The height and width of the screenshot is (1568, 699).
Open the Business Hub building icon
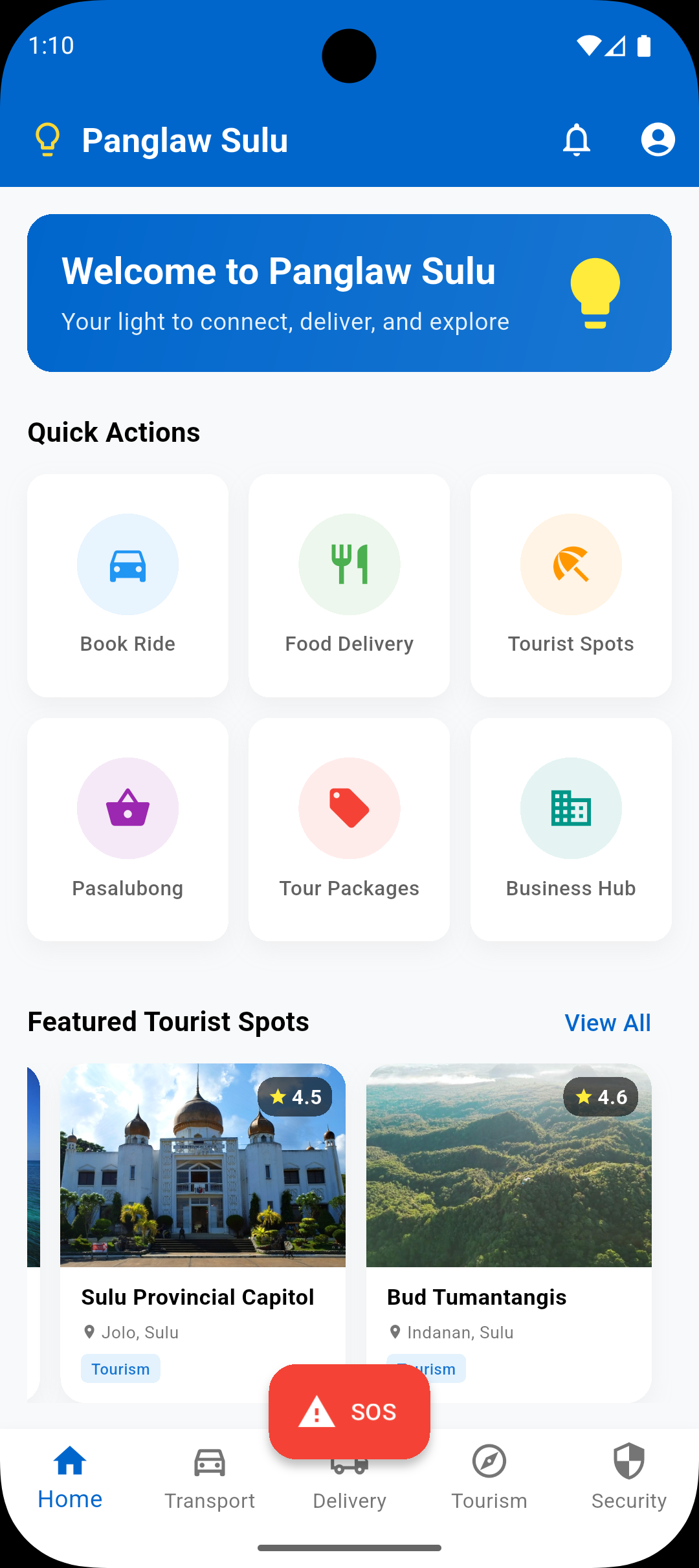[570, 809]
